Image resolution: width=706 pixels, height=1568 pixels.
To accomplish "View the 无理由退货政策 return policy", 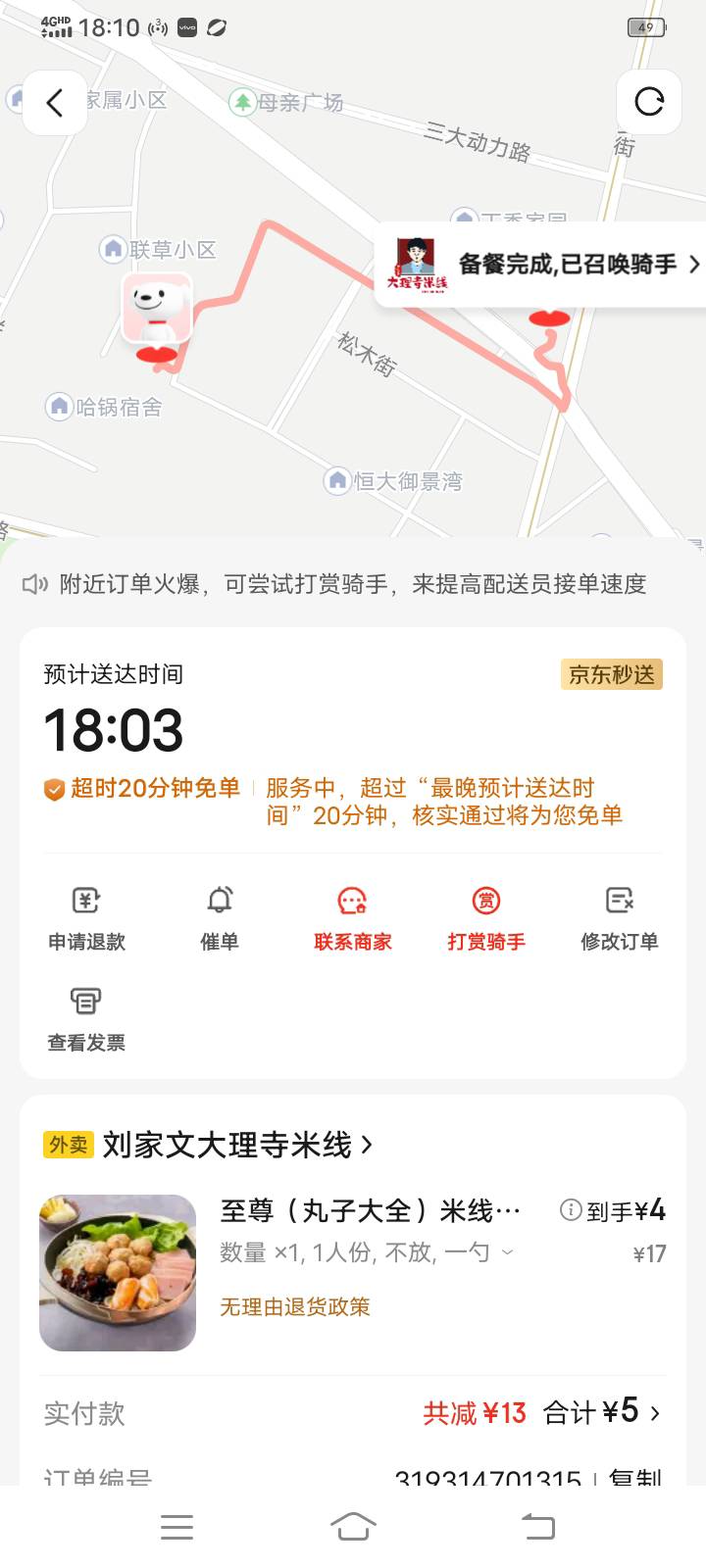I will (x=295, y=1306).
